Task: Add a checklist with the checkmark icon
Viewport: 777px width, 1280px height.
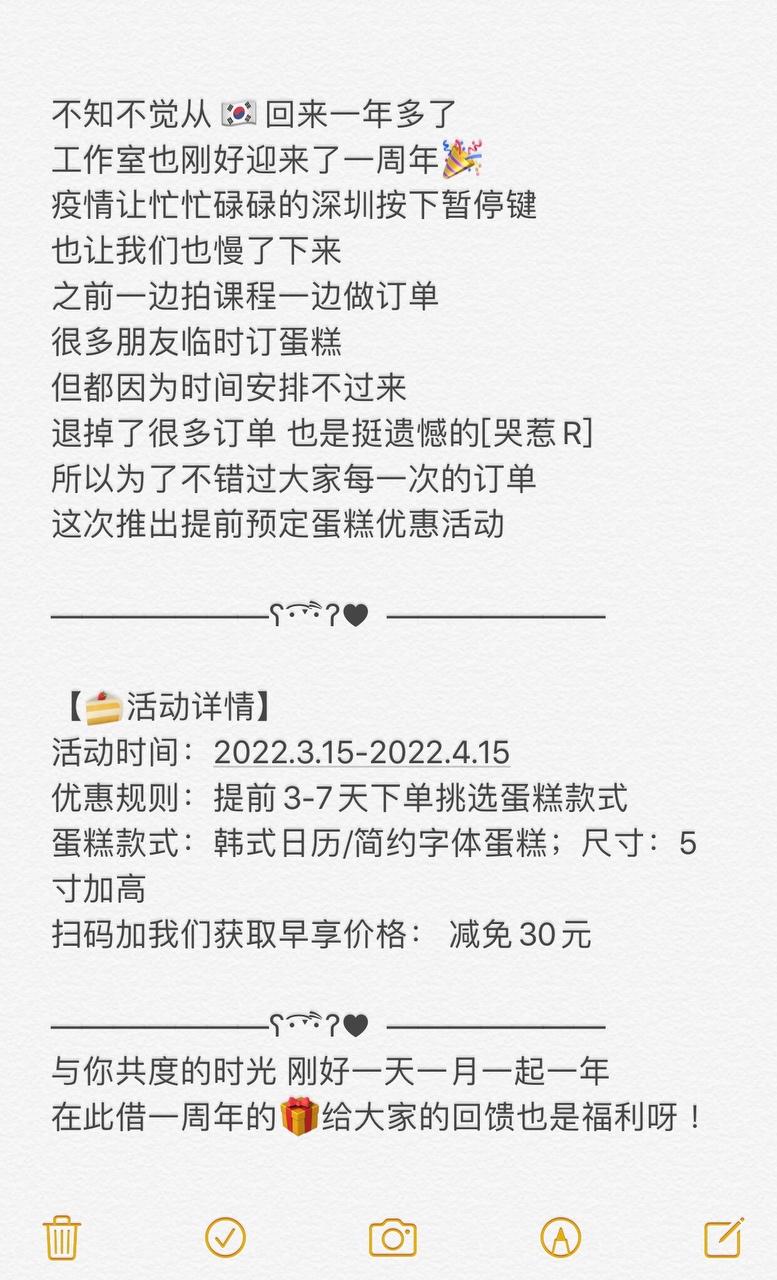Action: coord(226,1237)
